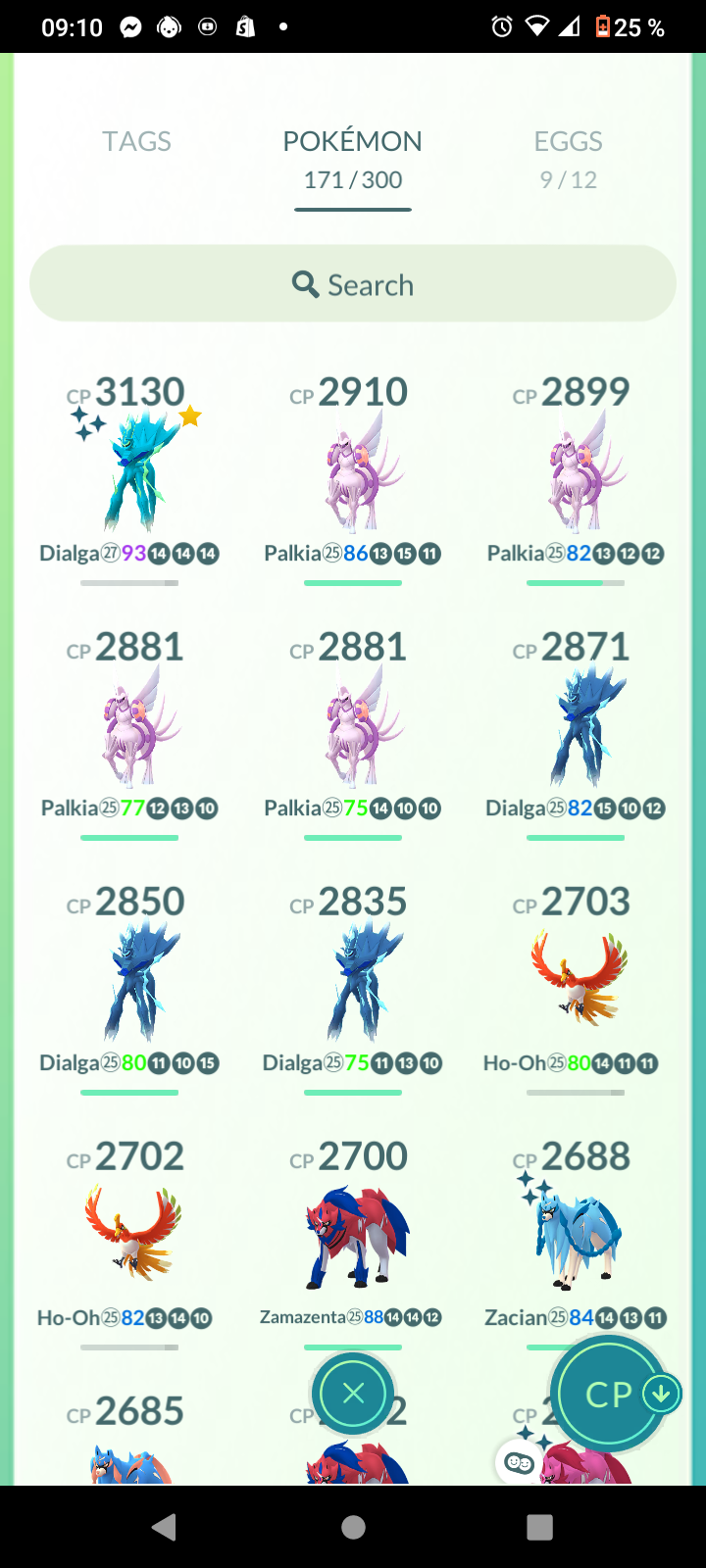Image resolution: width=706 pixels, height=1568 pixels.
Task: Open the Palkia with CP 2899
Action: coord(576,470)
